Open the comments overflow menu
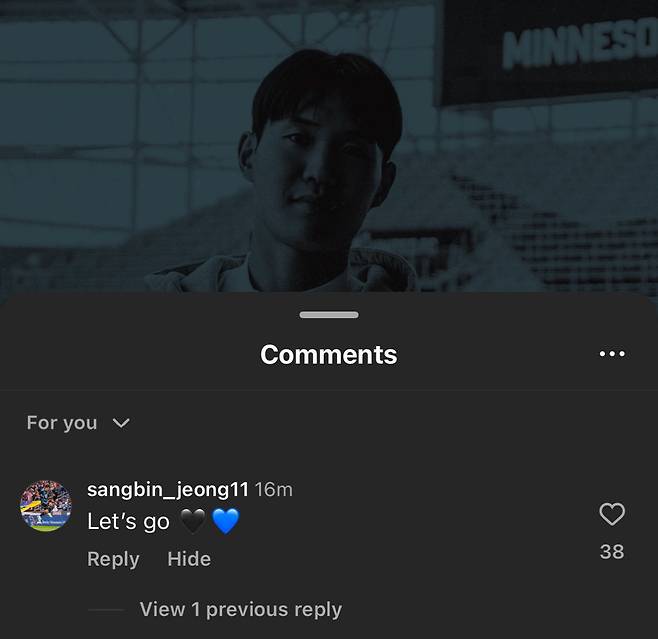The width and height of the screenshot is (658, 639). [611, 354]
